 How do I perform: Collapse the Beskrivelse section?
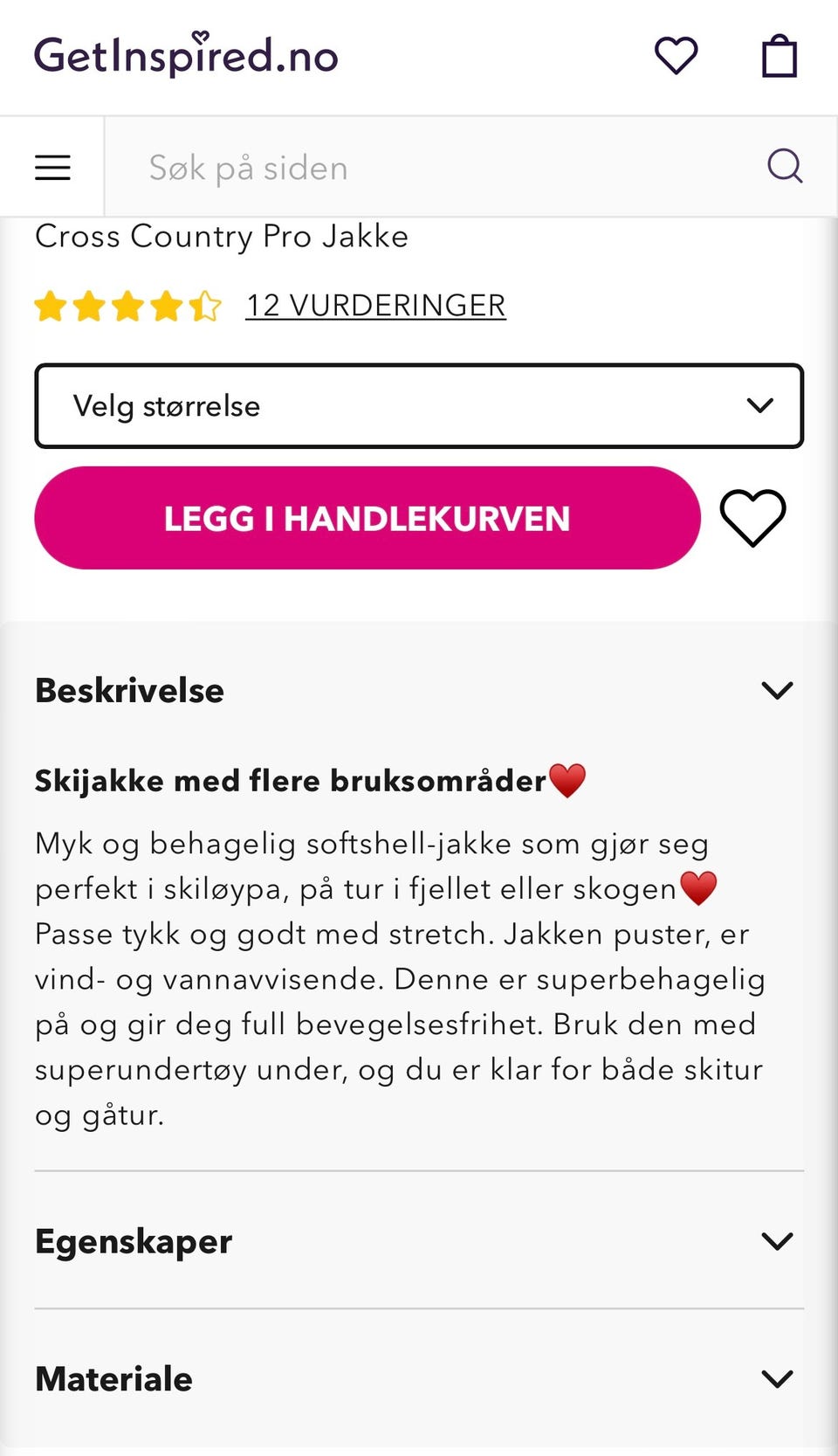click(x=776, y=690)
